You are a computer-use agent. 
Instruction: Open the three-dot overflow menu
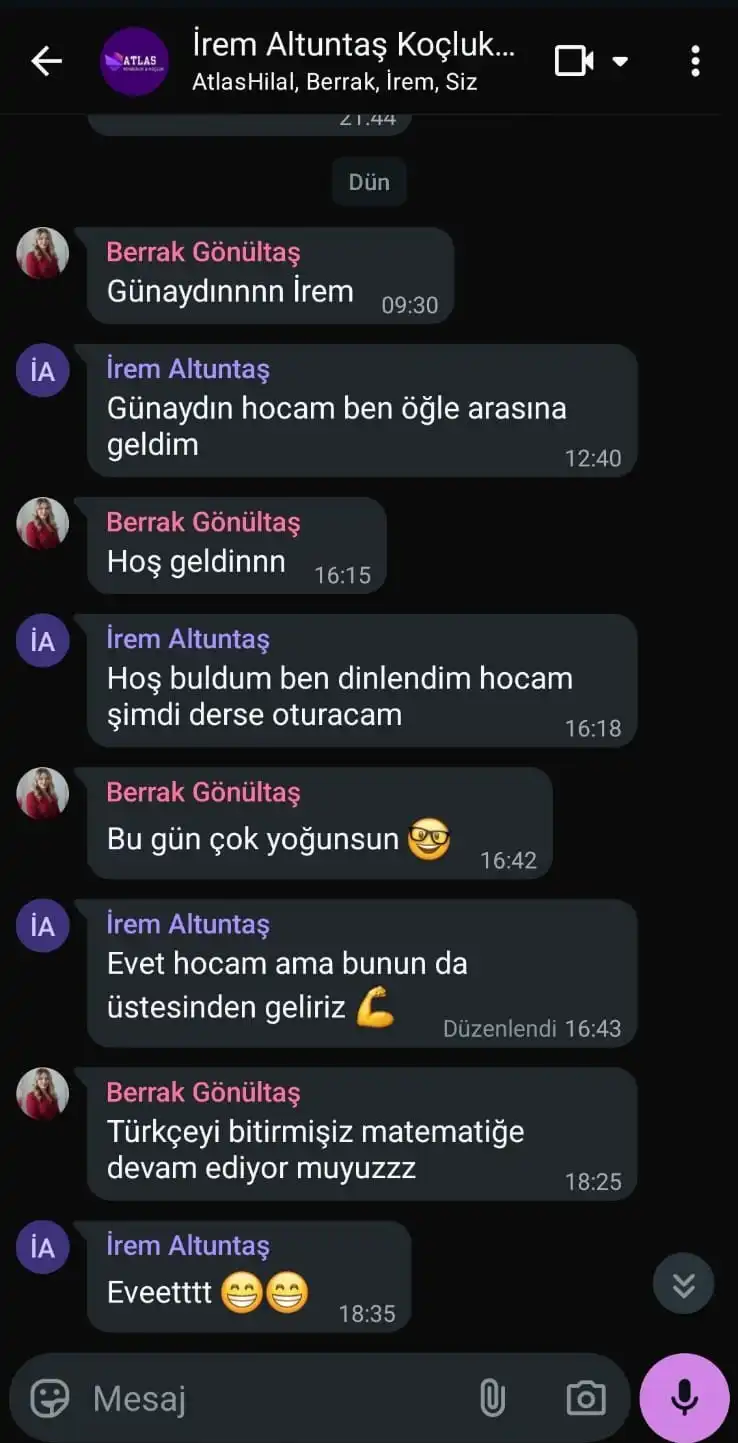coord(696,60)
